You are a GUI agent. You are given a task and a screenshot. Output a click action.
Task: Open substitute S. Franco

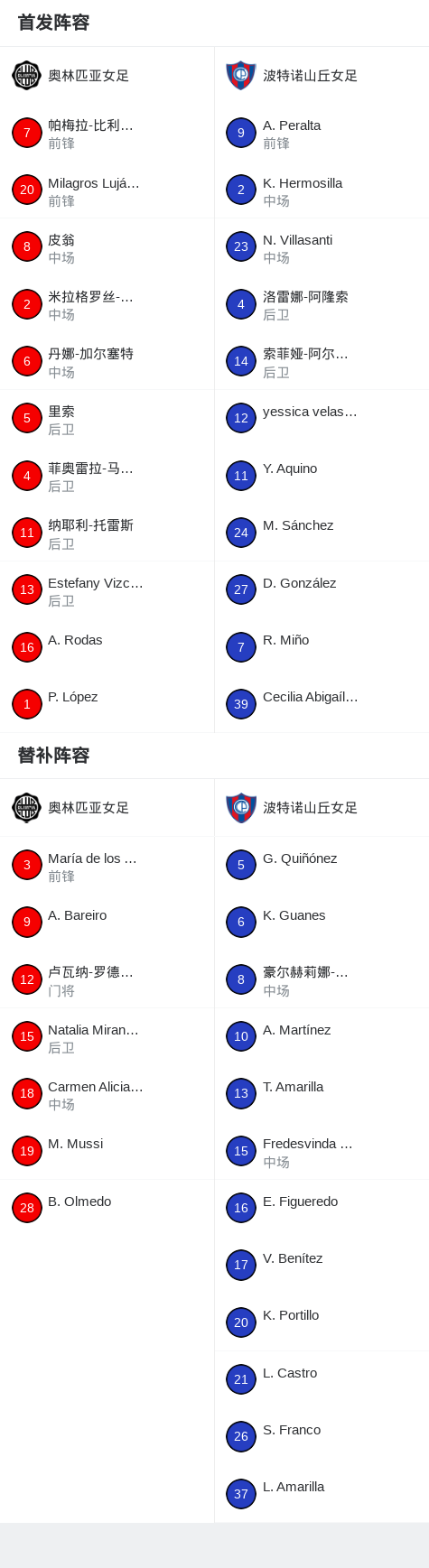[322, 1437]
